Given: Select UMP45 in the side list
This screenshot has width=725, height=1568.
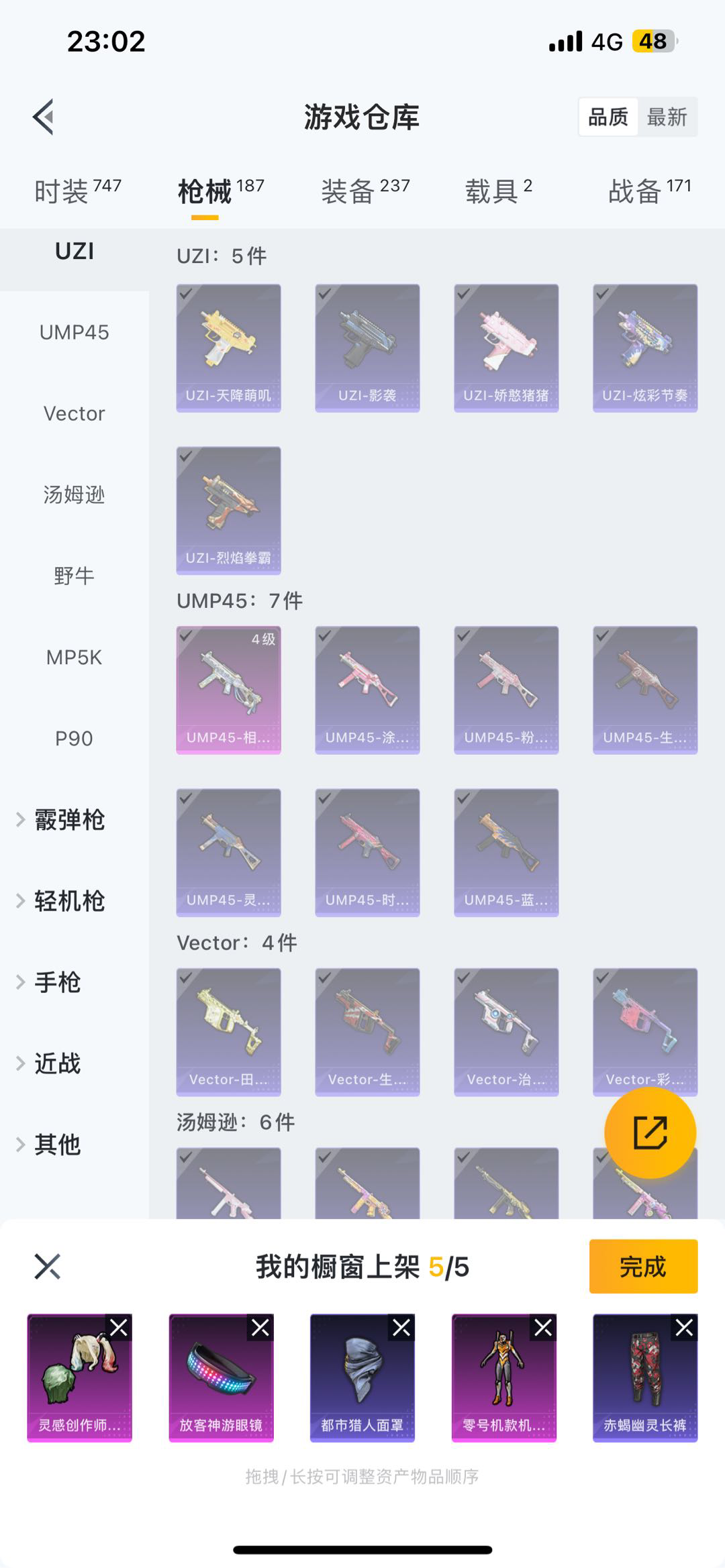Looking at the screenshot, I should coord(74,332).
